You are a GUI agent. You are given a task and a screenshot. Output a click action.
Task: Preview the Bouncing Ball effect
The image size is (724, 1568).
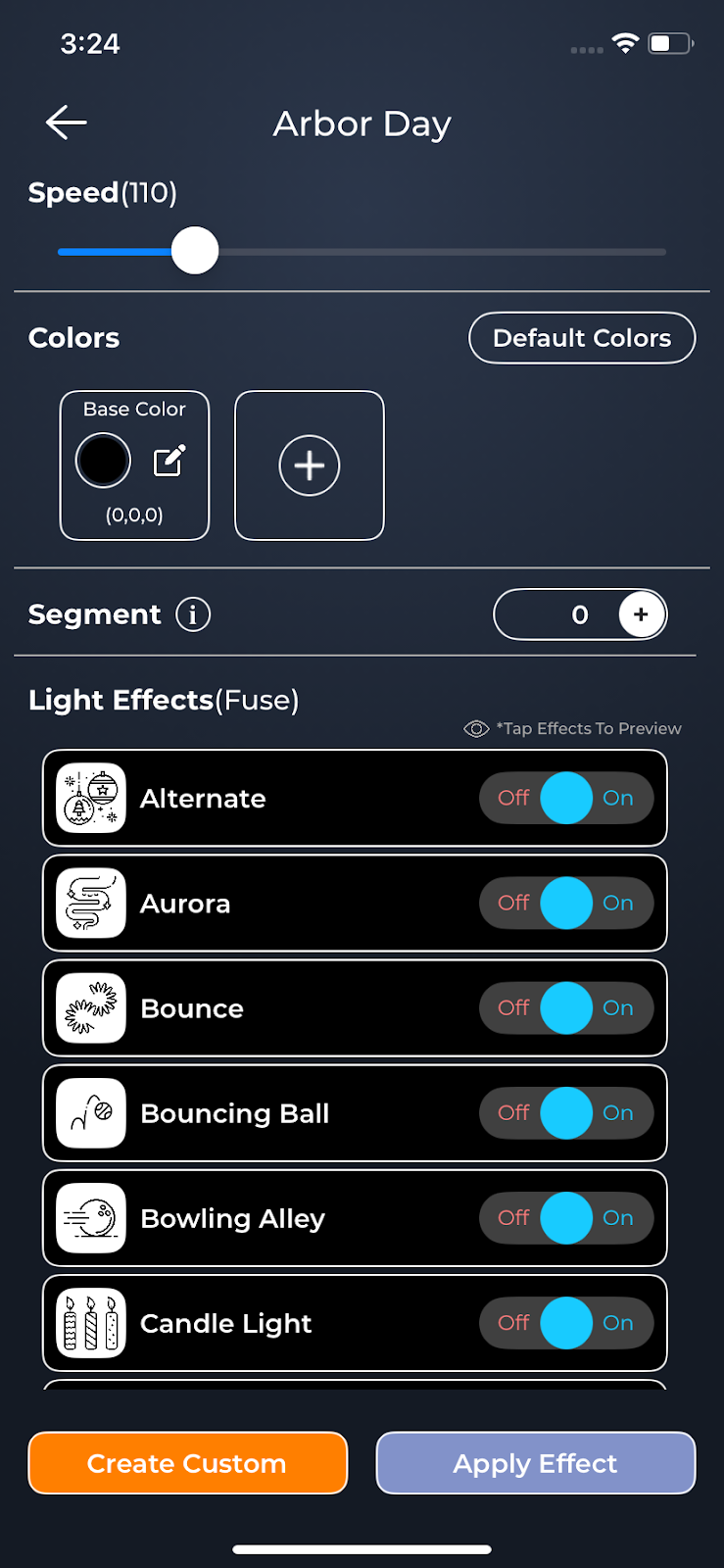click(x=234, y=1113)
